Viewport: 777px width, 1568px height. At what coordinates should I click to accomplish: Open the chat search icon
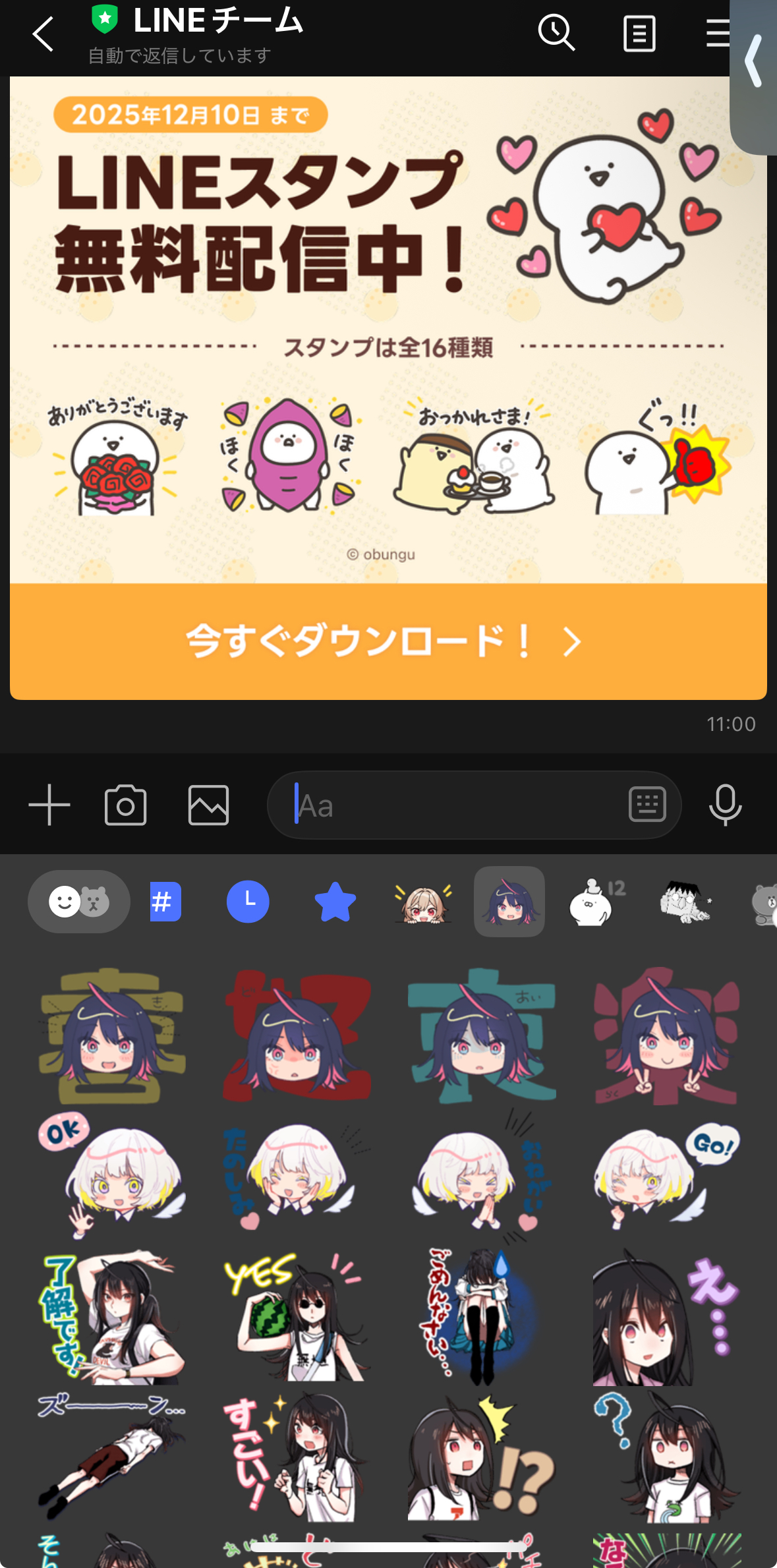556,33
